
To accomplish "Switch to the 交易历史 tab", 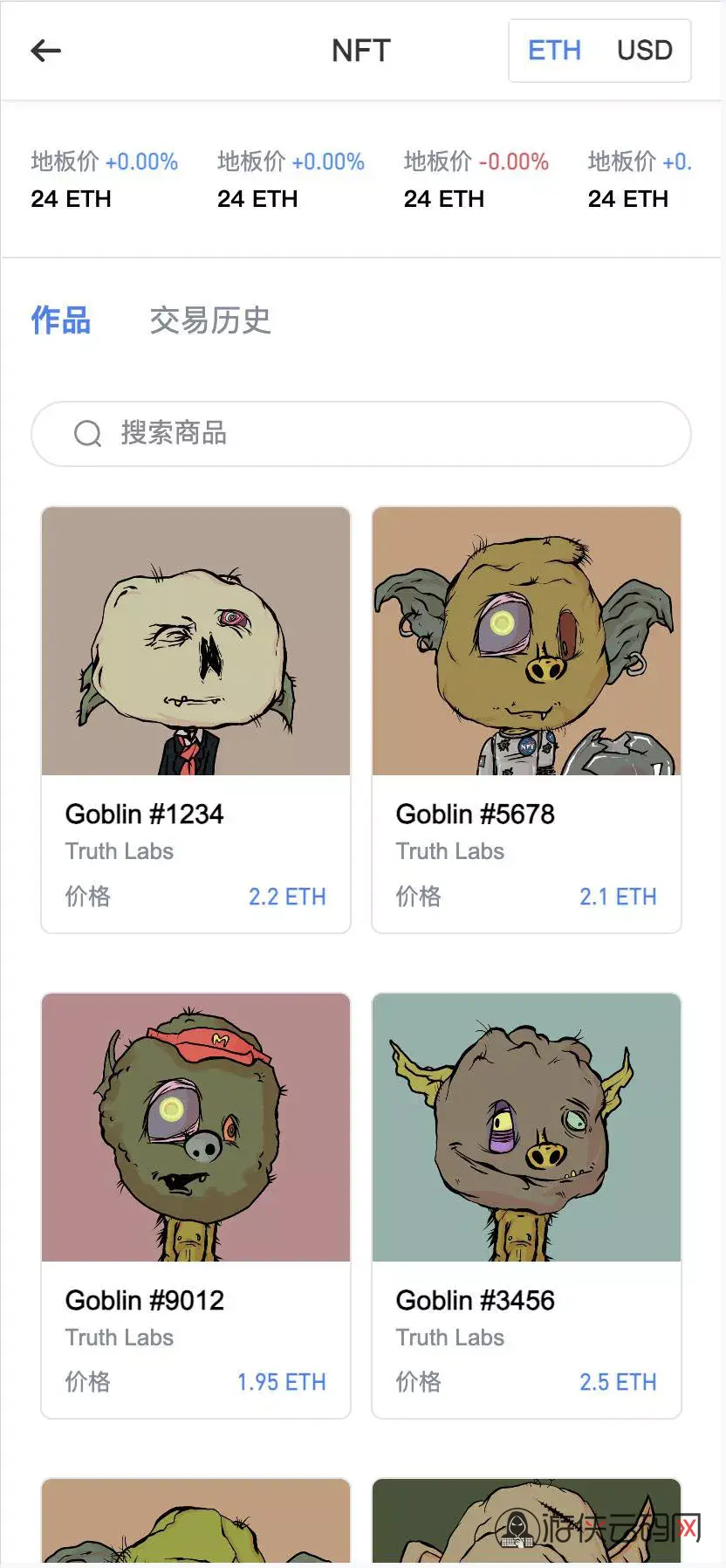I will click(210, 320).
